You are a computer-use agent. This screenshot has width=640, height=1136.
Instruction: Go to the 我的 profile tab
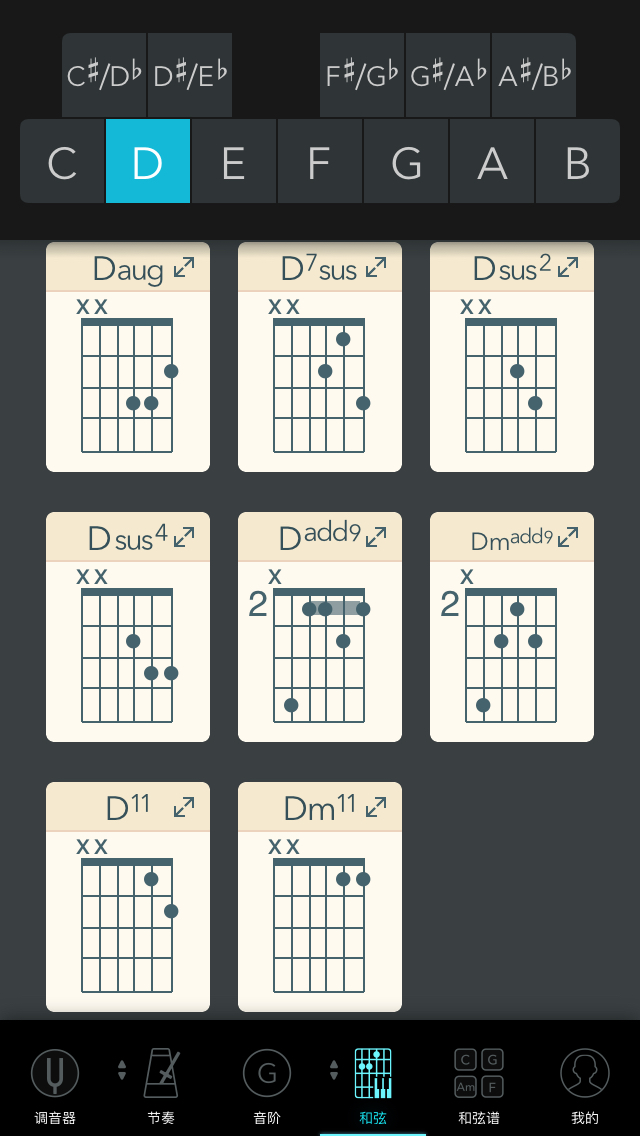585,1085
